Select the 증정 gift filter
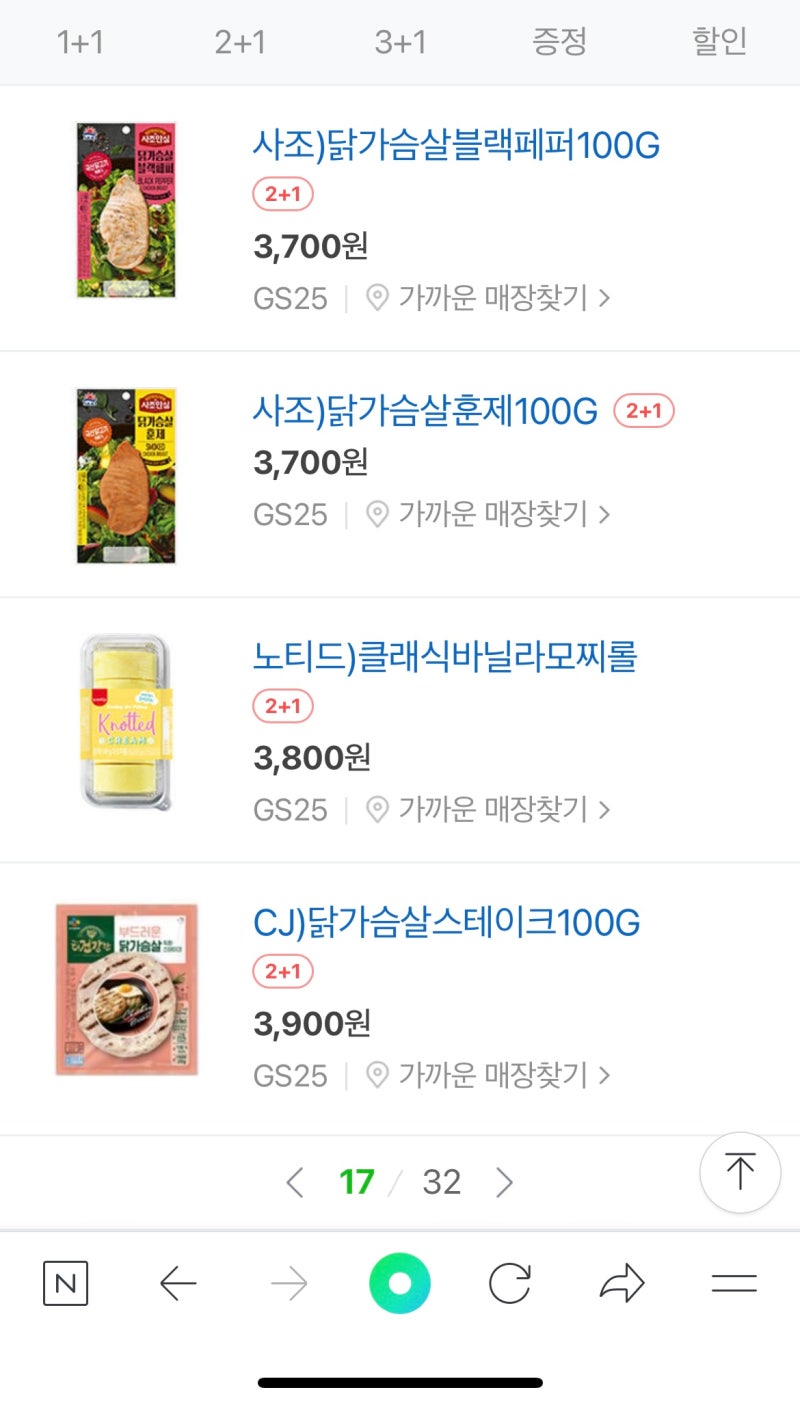The width and height of the screenshot is (800, 1403). (560, 41)
